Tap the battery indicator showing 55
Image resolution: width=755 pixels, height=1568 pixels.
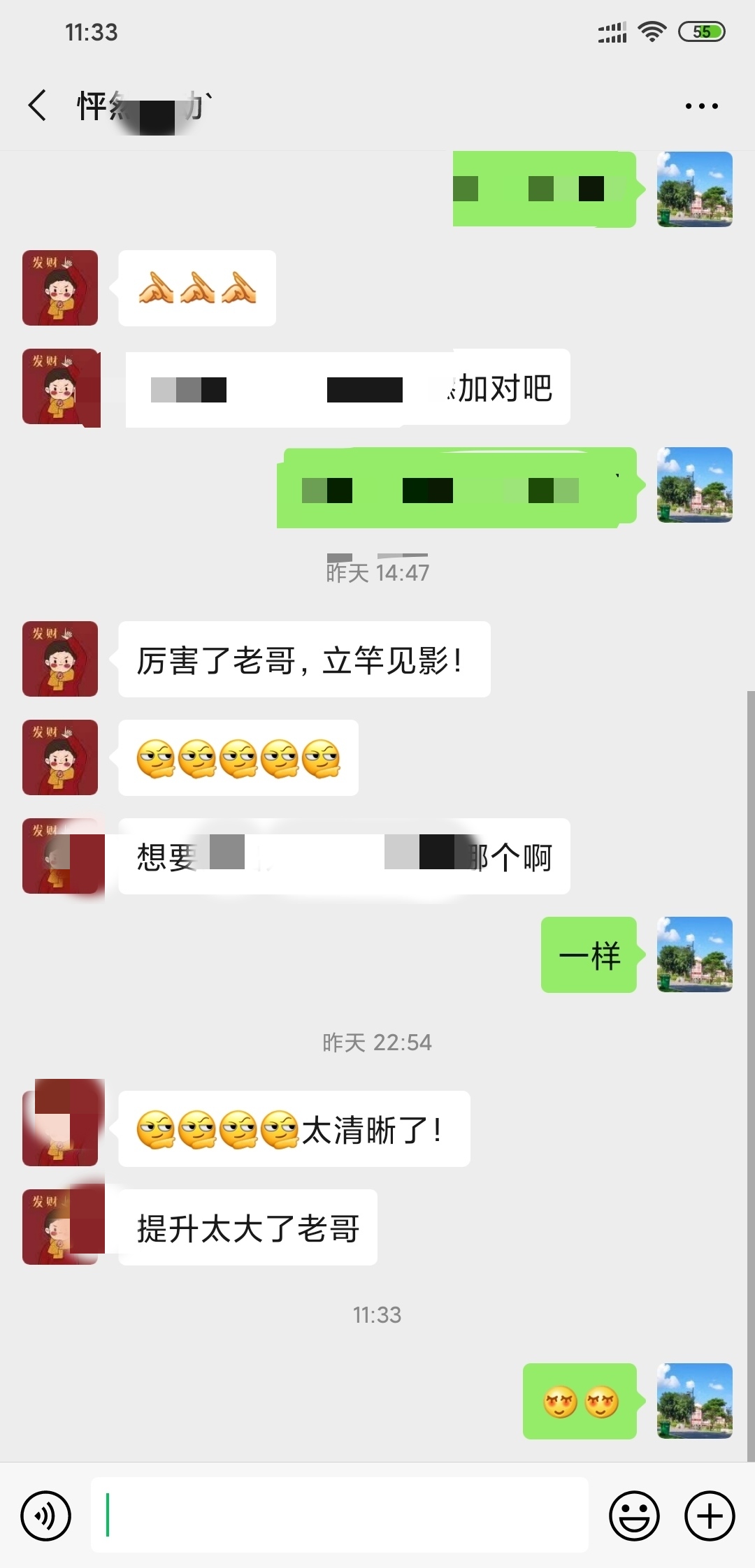click(x=698, y=32)
